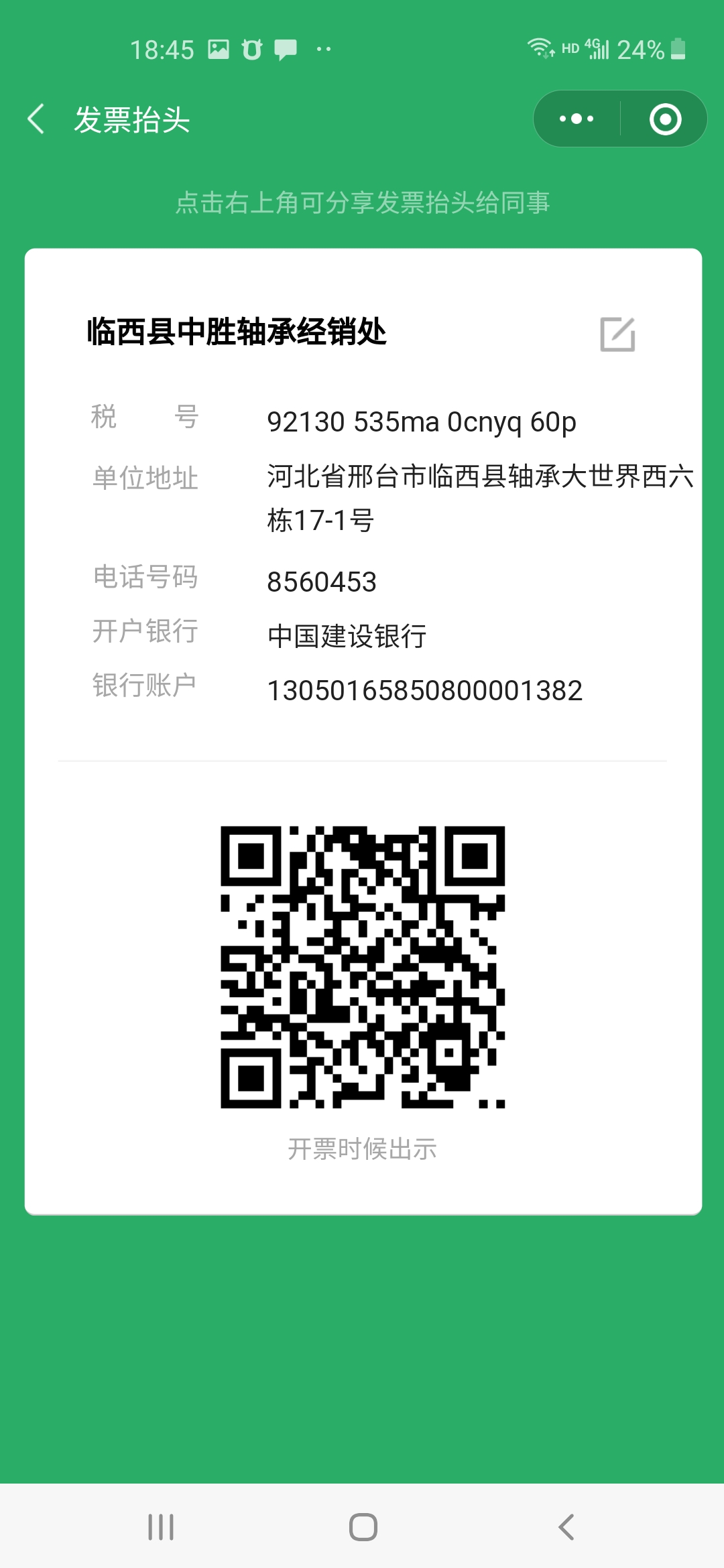Screen dimensions: 724x1568
Task: Open the mini program more-options menu
Action: tap(577, 119)
